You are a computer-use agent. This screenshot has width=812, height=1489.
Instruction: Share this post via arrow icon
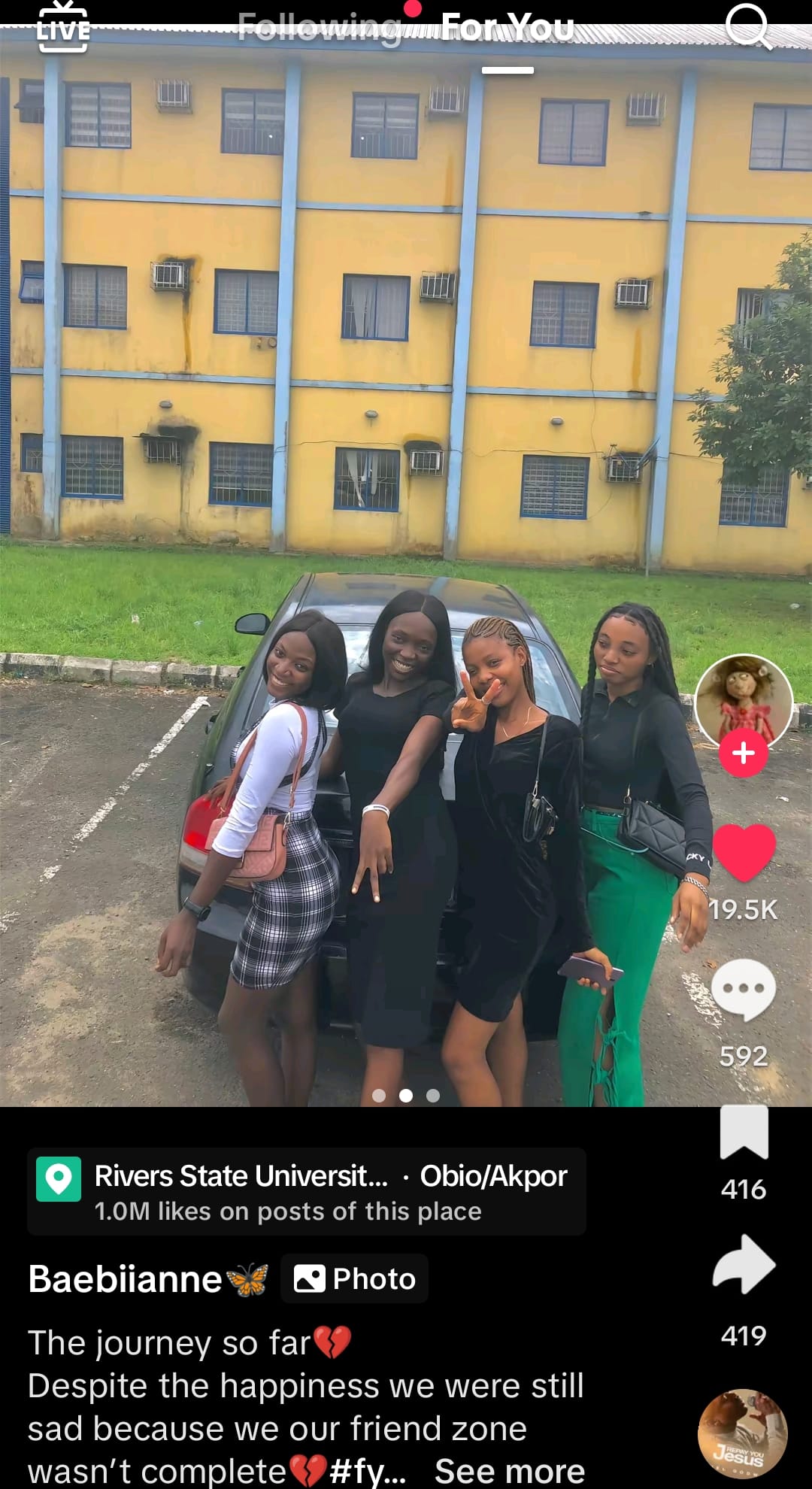(744, 1265)
